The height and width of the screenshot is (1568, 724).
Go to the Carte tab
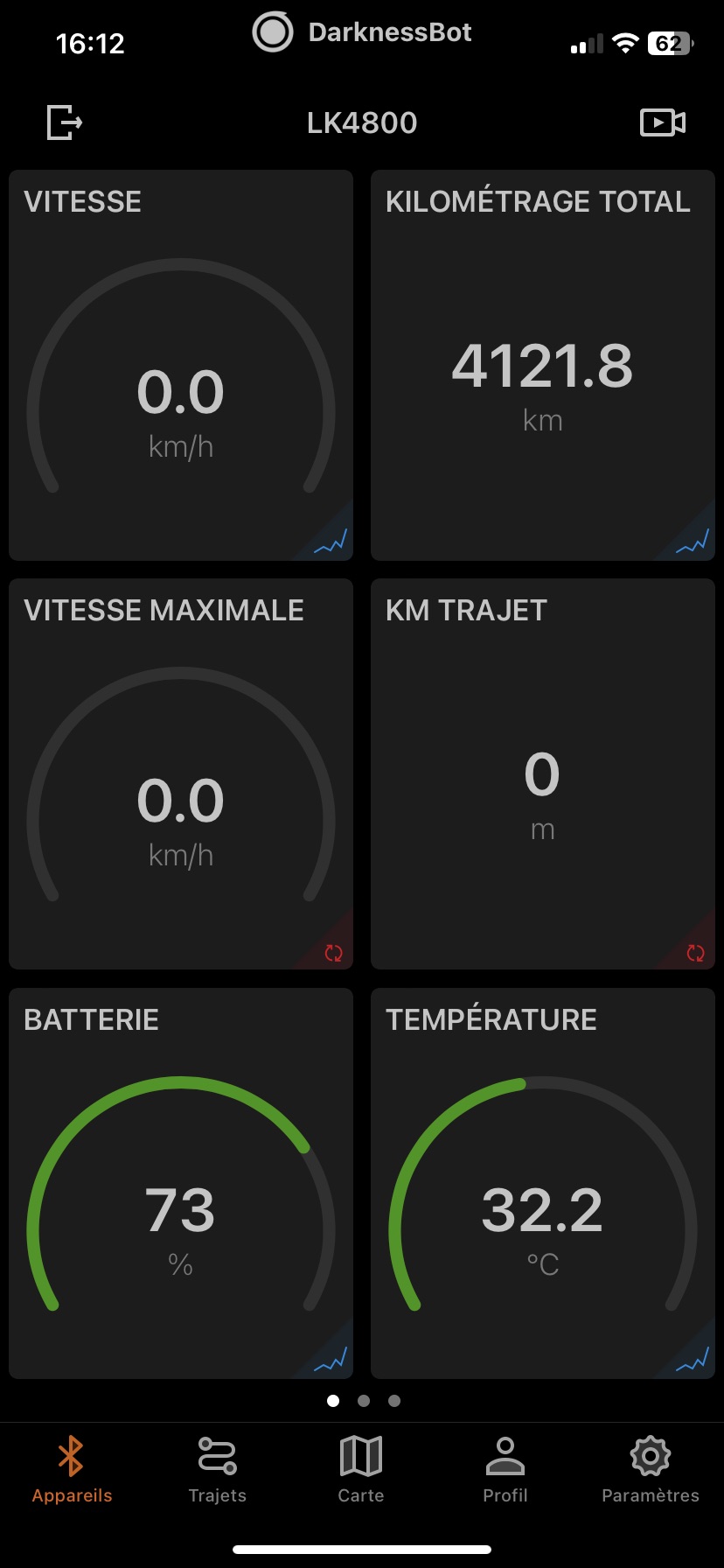pos(361,1470)
